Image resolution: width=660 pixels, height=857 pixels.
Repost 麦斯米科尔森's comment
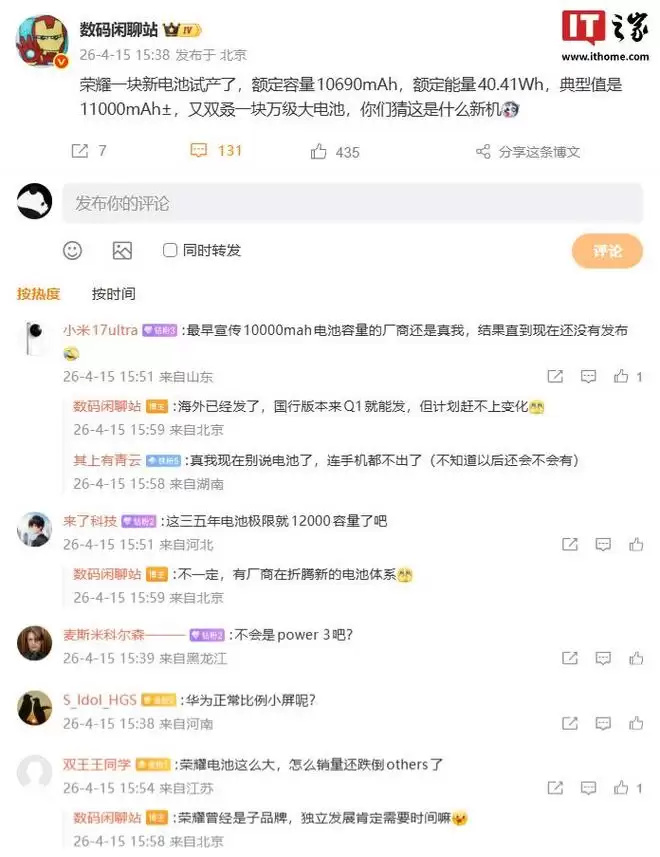[x=569, y=658]
